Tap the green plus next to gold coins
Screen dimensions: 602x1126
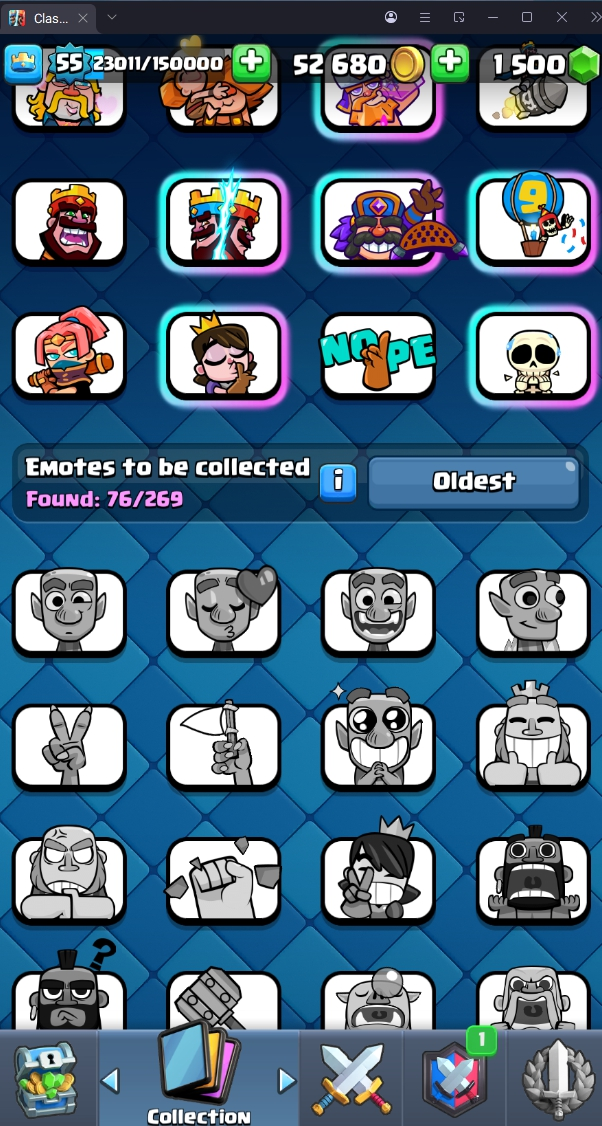[x=450, y=63]
